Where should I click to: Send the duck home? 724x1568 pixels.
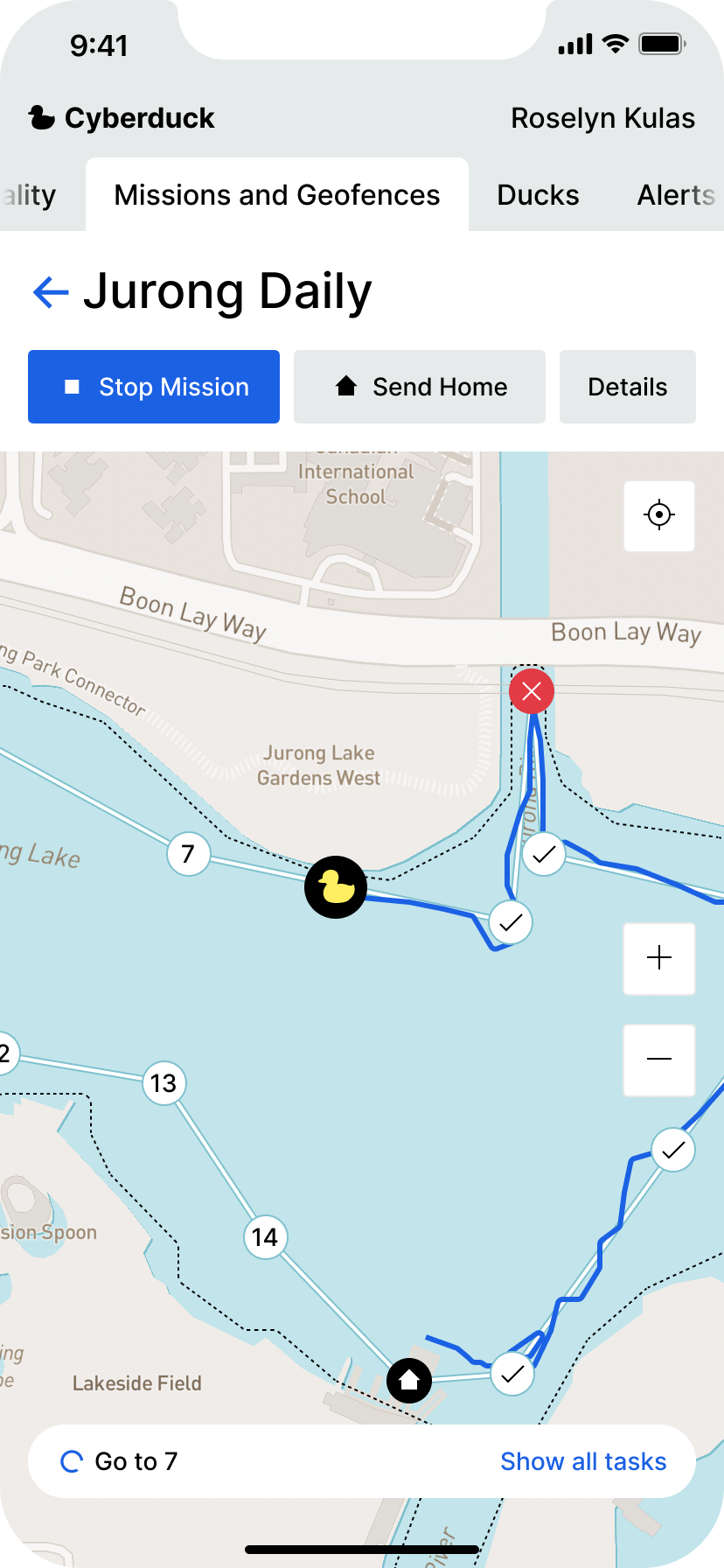tap(420, 387)
